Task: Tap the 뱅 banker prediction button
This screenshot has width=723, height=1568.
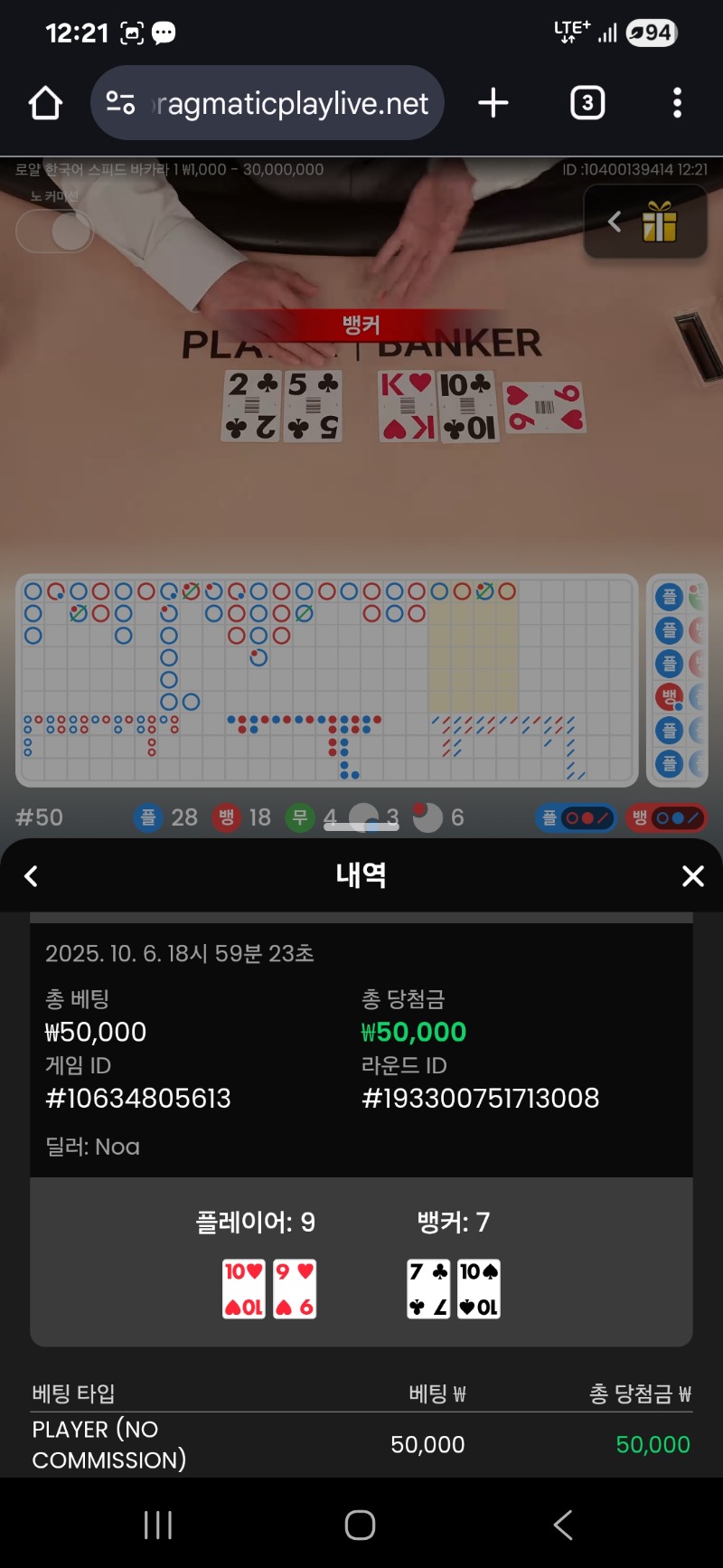Action: tap(666, 817)
